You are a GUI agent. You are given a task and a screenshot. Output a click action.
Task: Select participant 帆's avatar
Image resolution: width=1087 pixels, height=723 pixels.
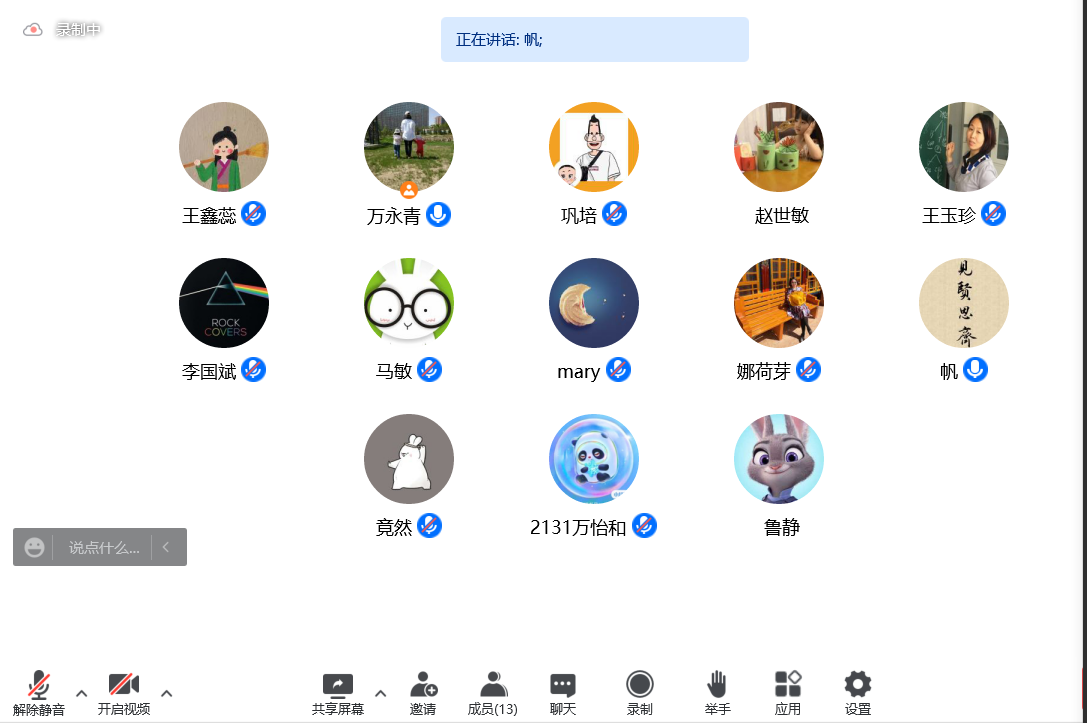click(x=964, y=303)
